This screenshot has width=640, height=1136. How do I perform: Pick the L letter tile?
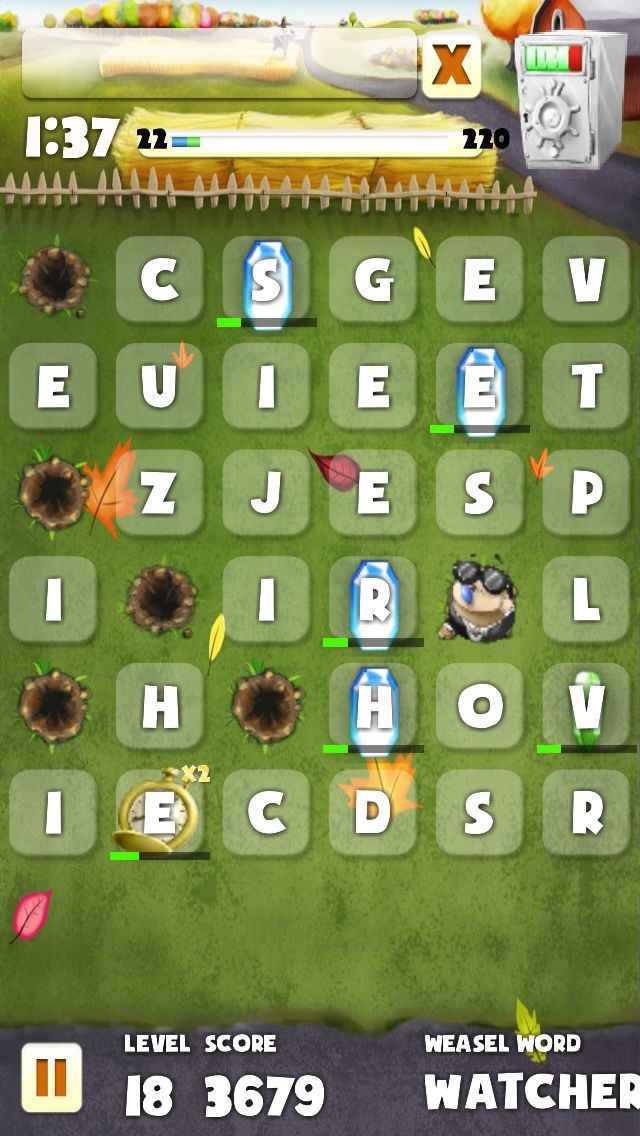(586, 600)
